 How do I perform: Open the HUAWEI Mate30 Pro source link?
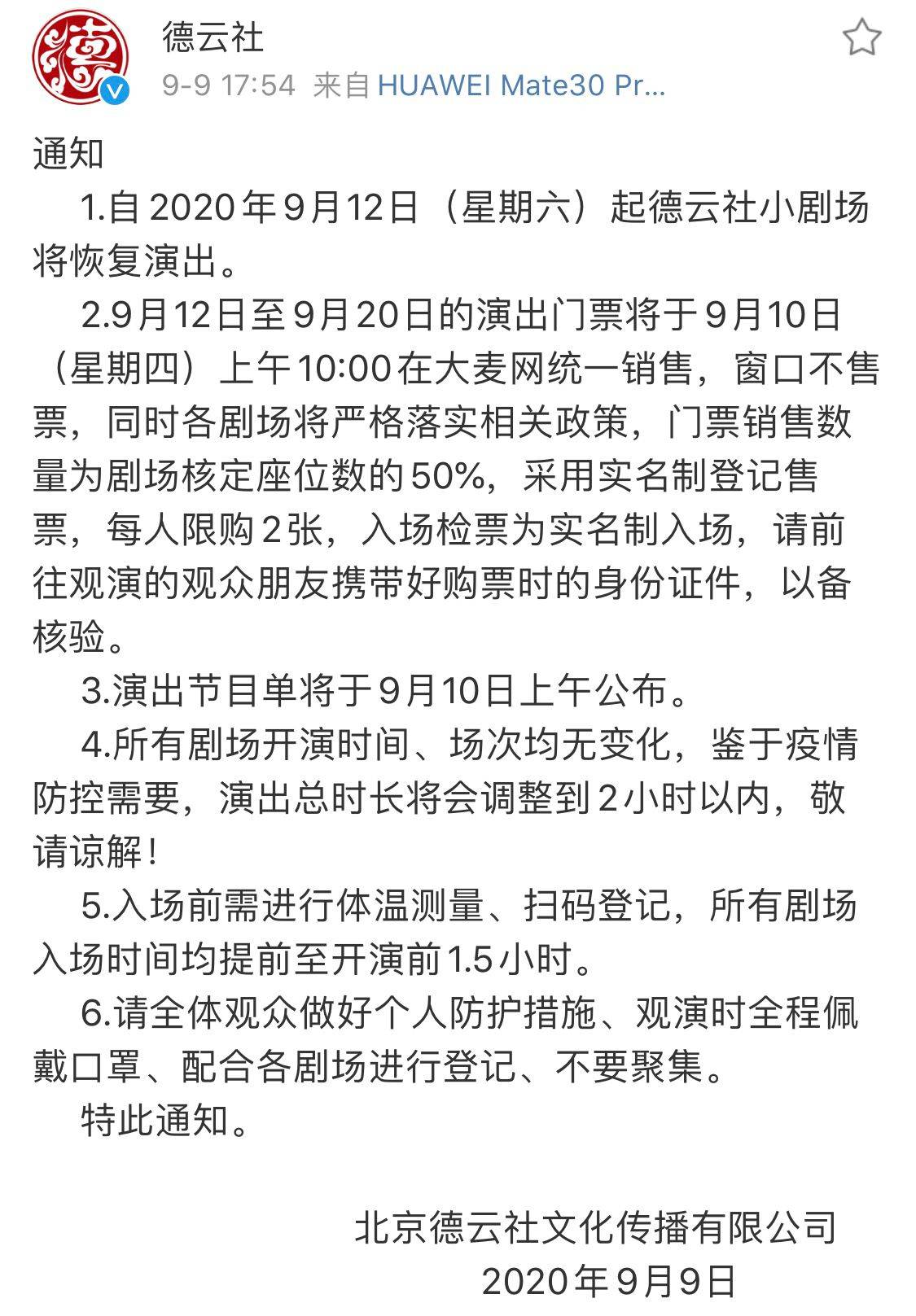(521, 85)
